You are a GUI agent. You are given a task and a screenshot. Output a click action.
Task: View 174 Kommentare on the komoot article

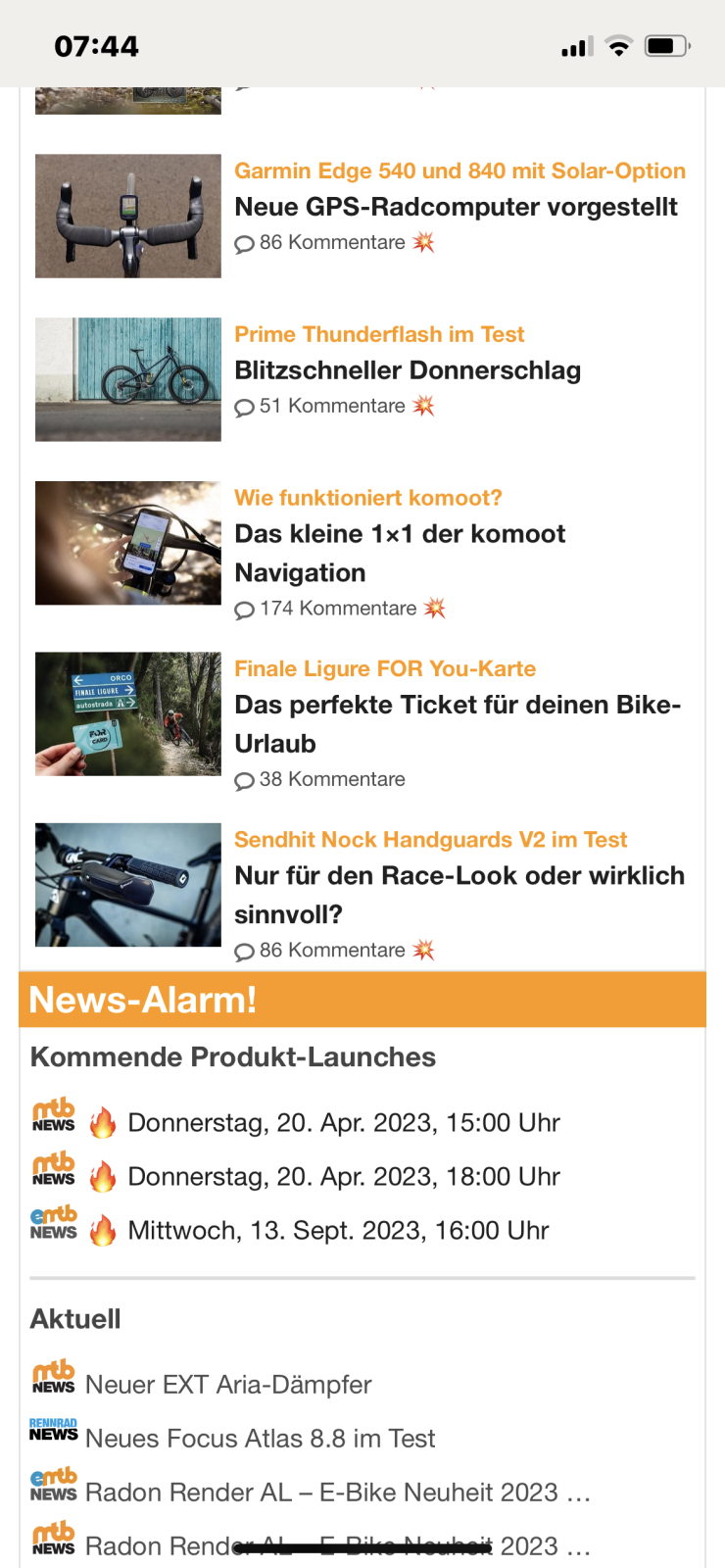[338, 609]
